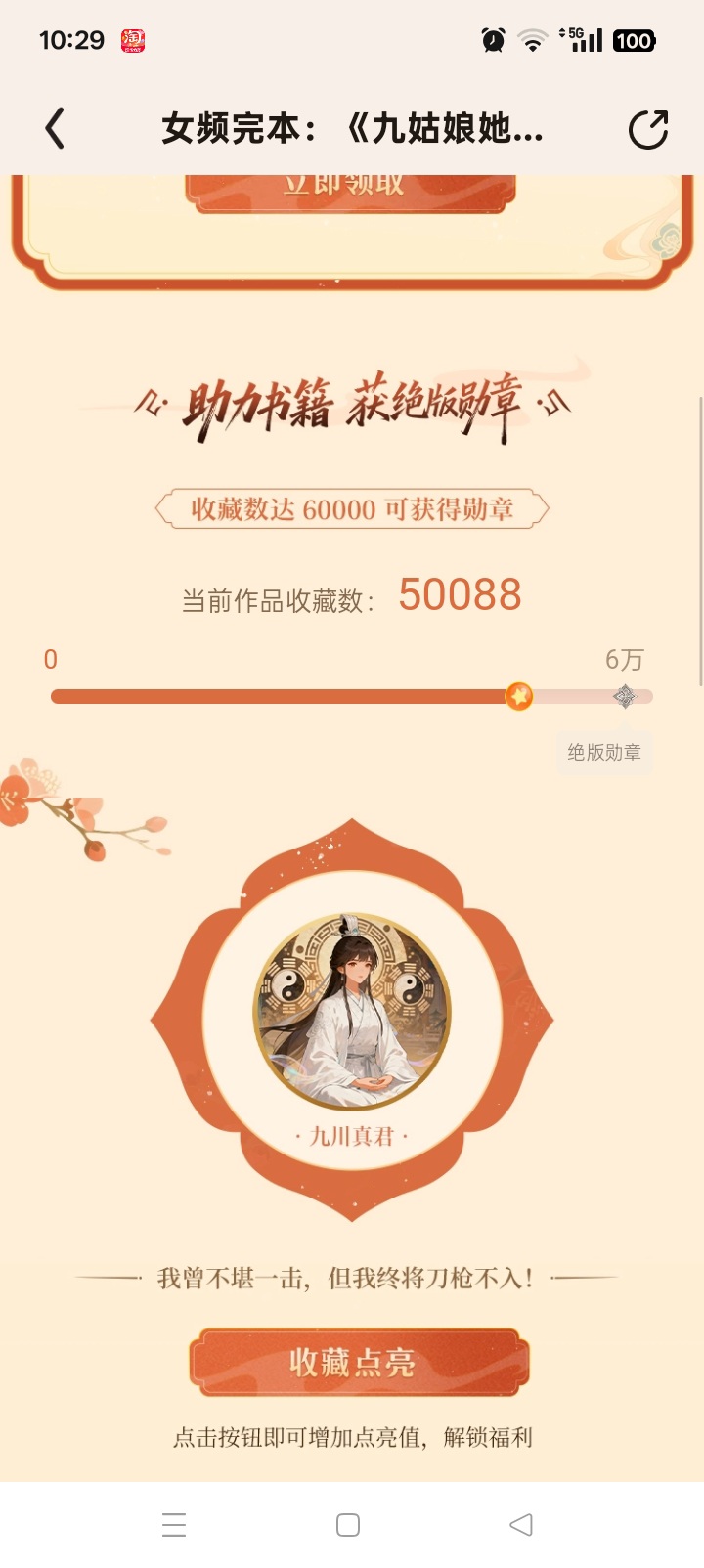Screen dimensions: 704x1568
Task: Tap the 收藏点亮 button
Action: pyautogui.click(x=358, y=1362)
